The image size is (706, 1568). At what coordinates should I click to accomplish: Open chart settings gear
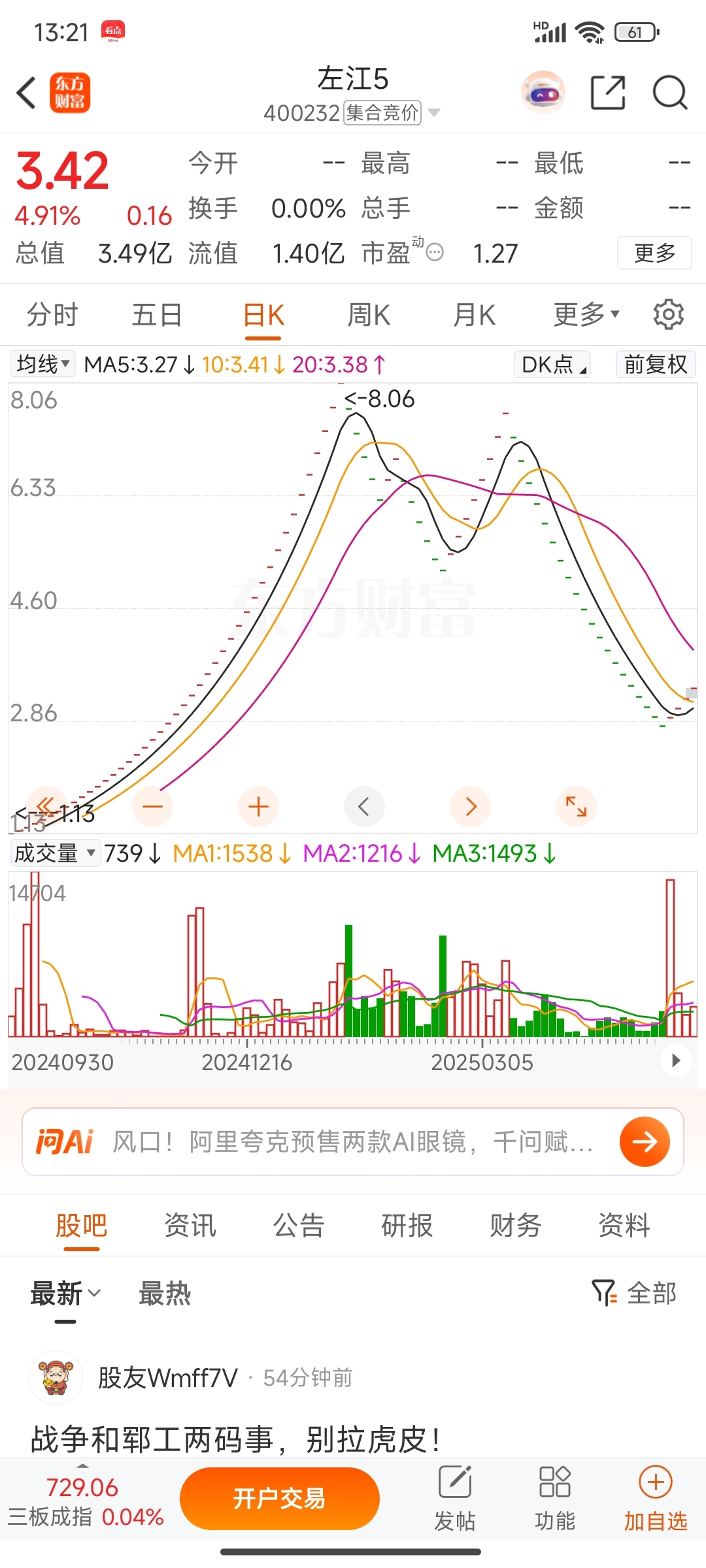(x=668, y=316)
